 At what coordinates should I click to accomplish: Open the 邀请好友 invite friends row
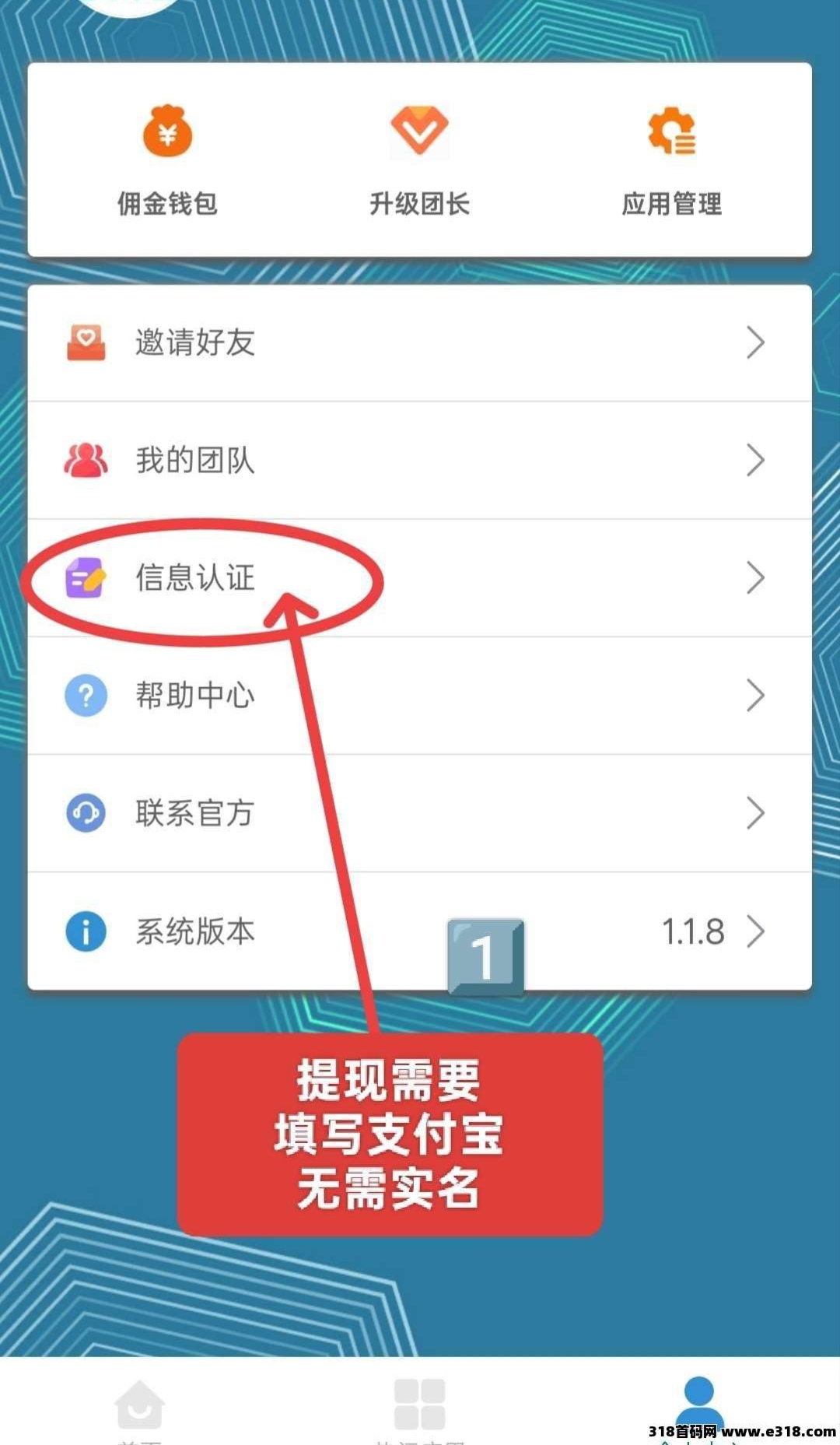click(x=419, y=342)
